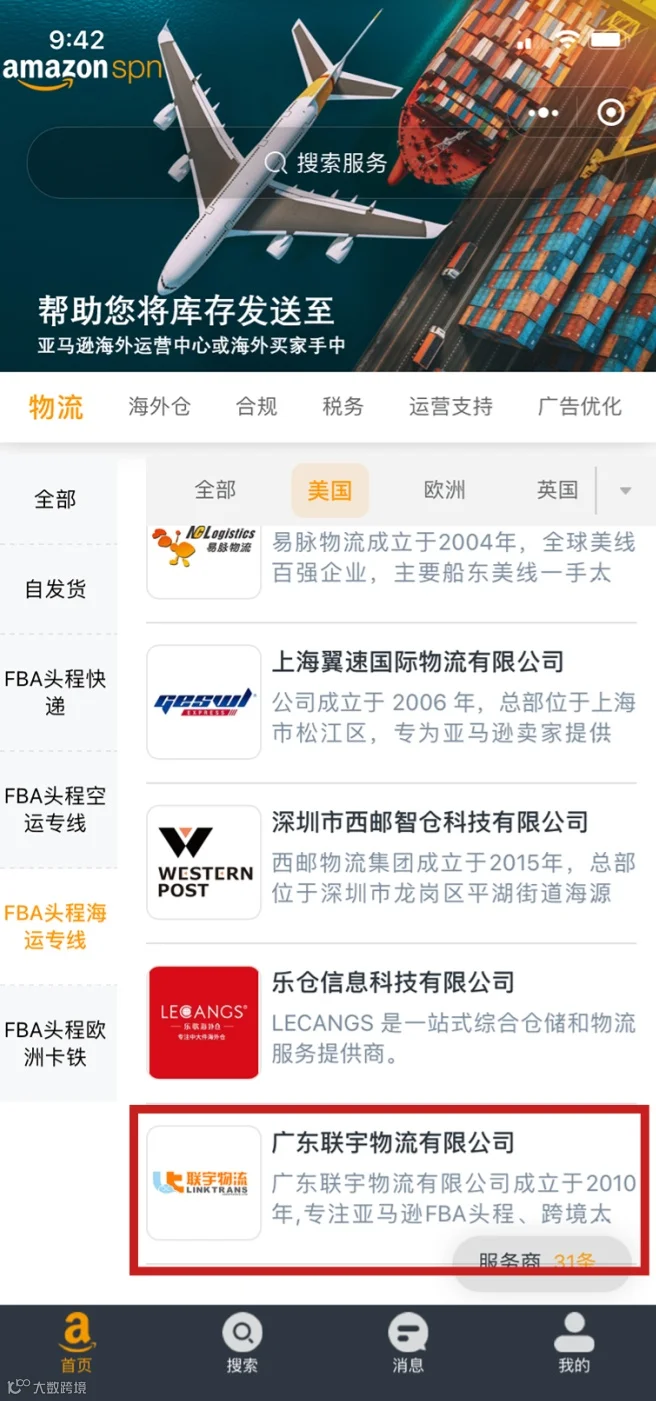
Task: Switch to 消息 bottom tab
Action: click(407, 1345)
